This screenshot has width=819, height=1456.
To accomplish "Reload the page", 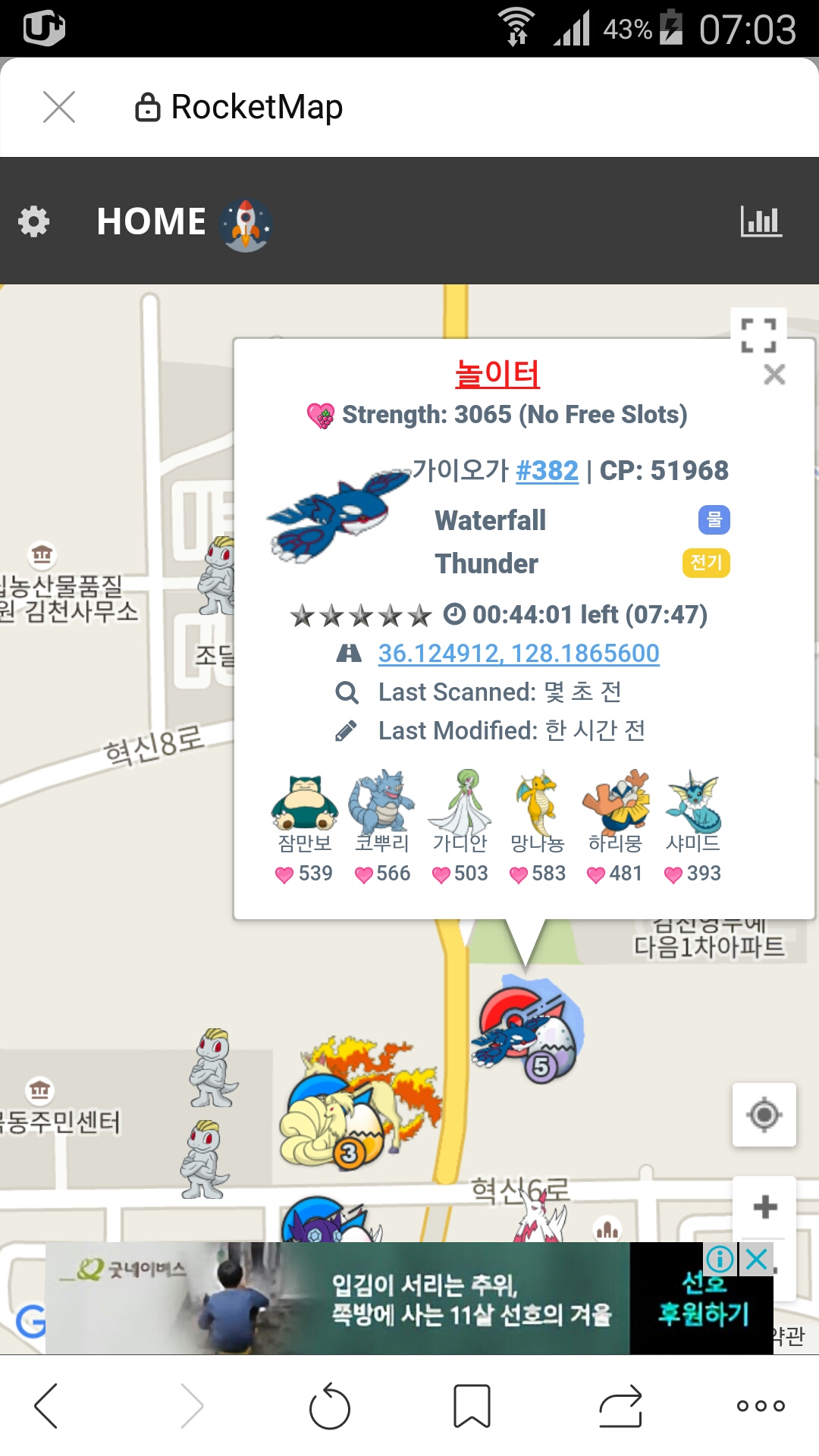I will (330, 1407).
